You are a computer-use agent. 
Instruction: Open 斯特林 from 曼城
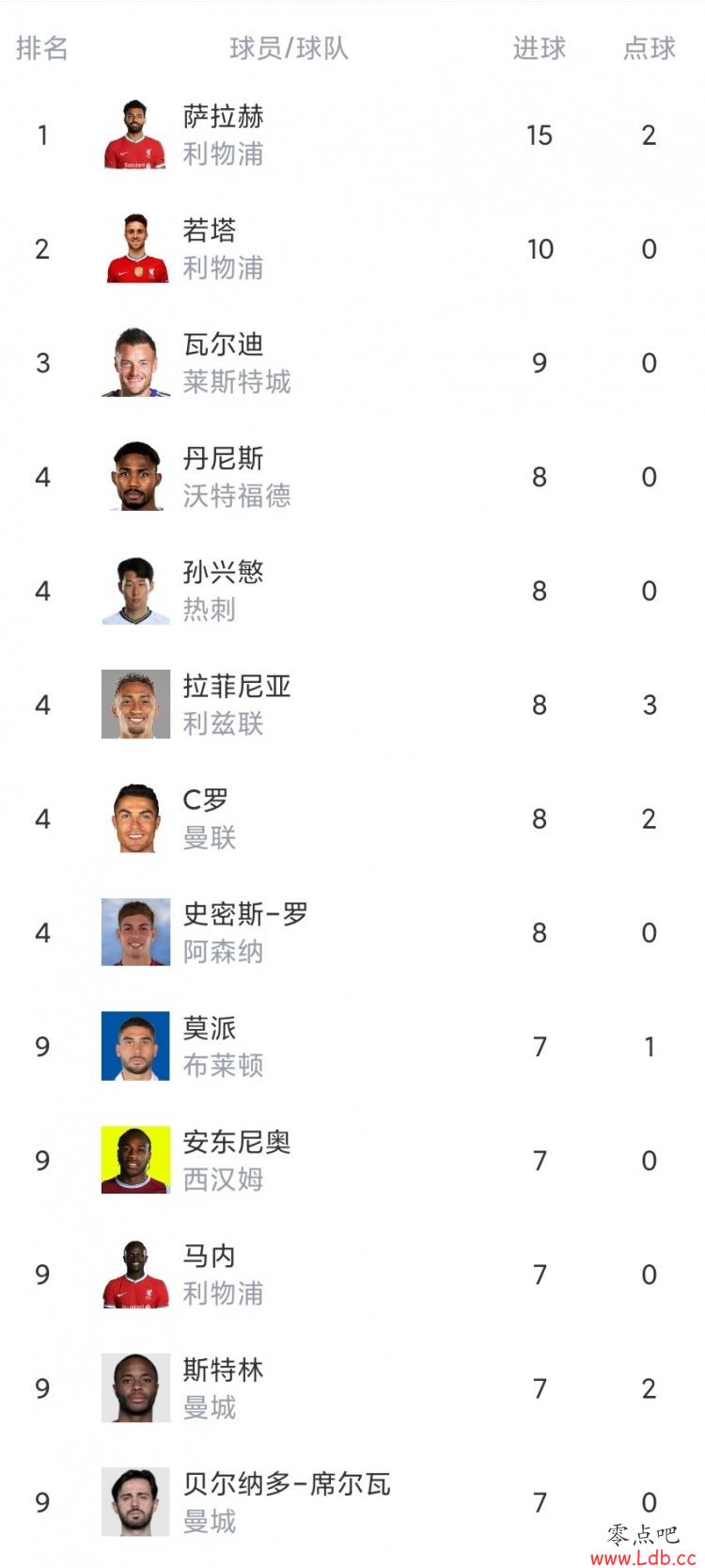point(352,1387)
